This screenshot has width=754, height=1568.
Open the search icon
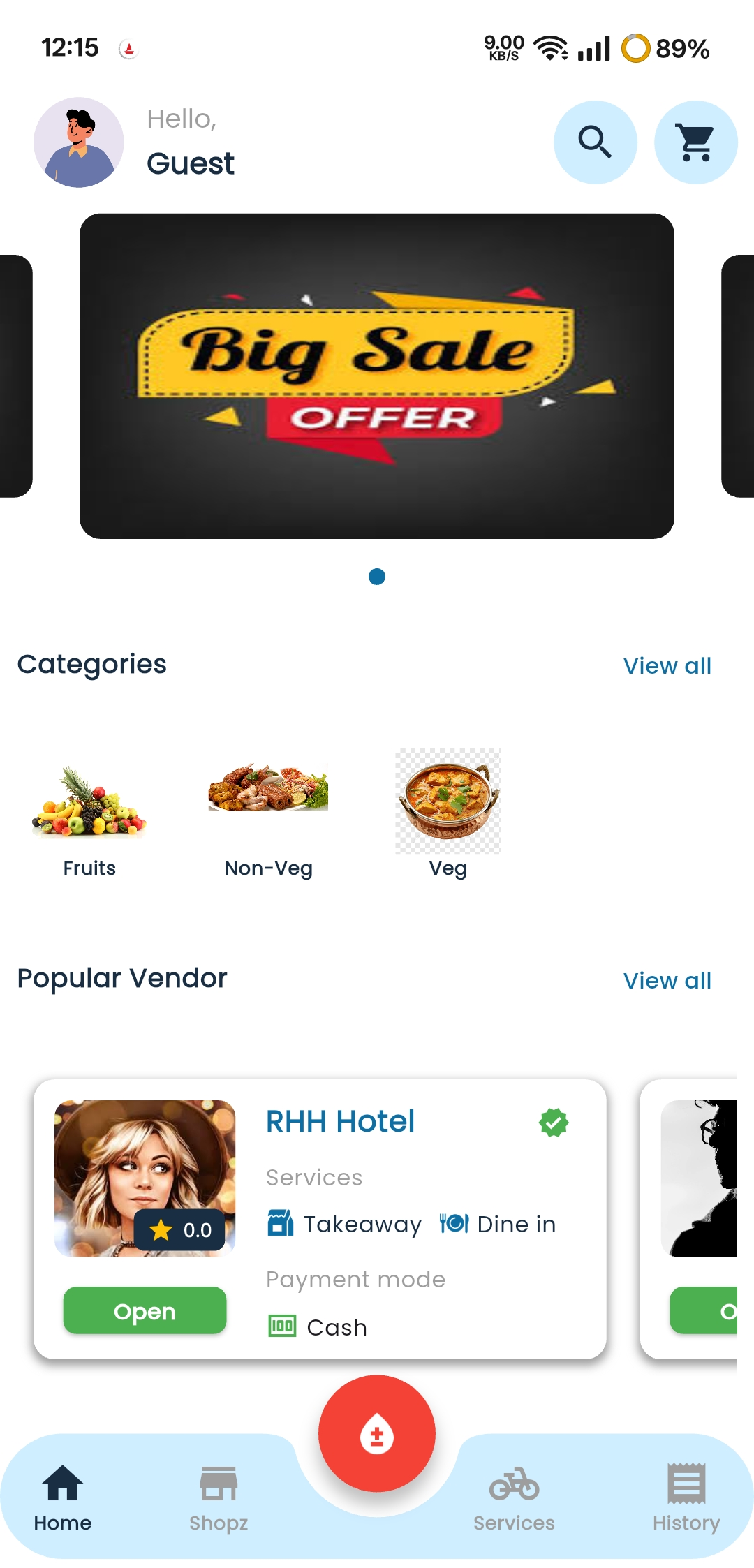(595, 142)
